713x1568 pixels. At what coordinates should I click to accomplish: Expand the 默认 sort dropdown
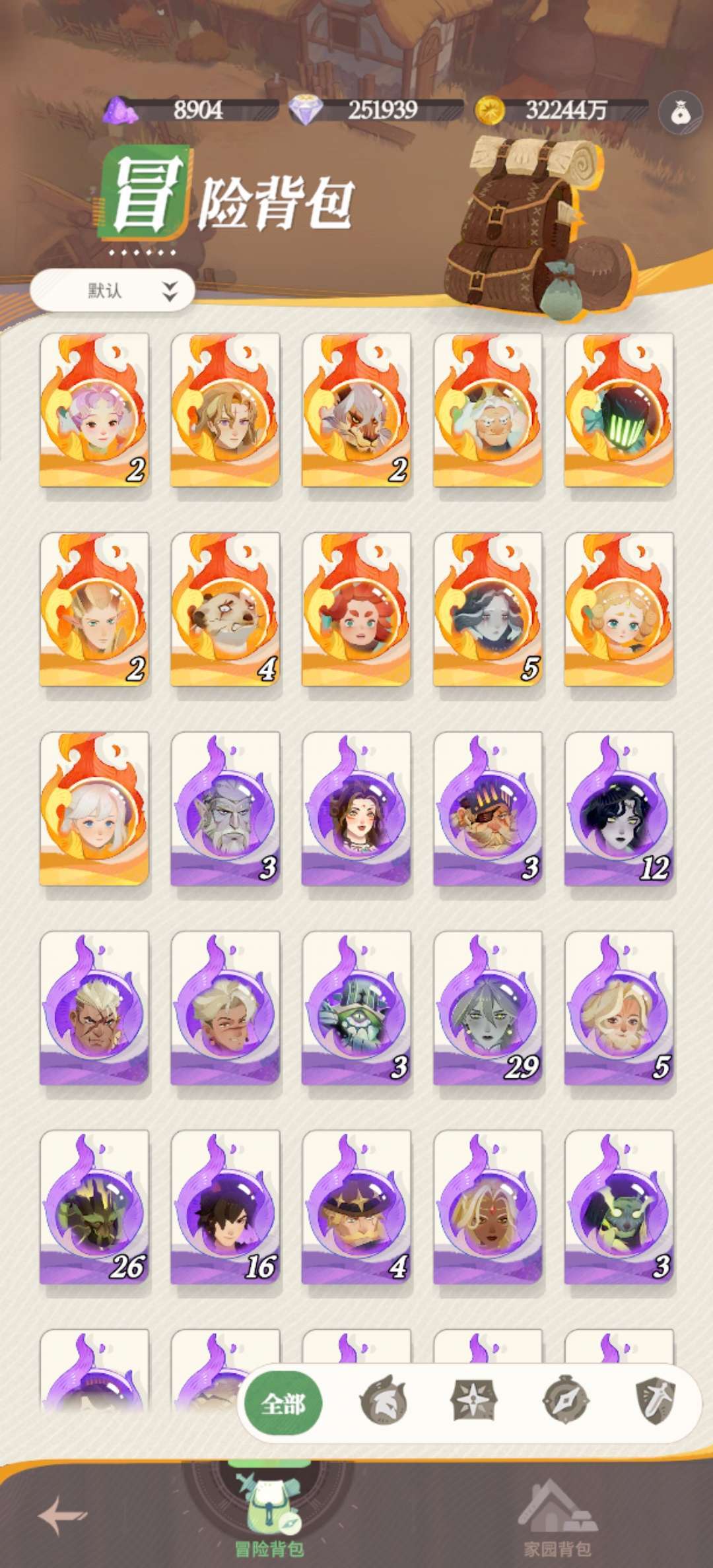click(112, 290)
